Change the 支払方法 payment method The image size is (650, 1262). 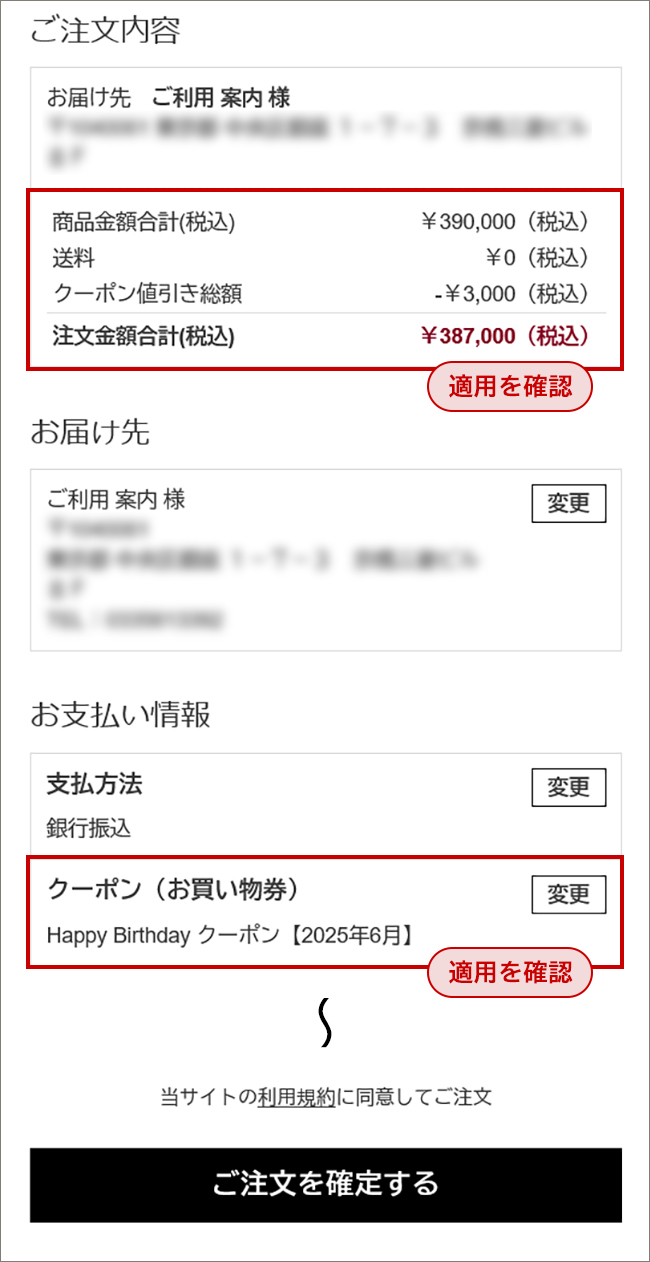coord(568,787)
